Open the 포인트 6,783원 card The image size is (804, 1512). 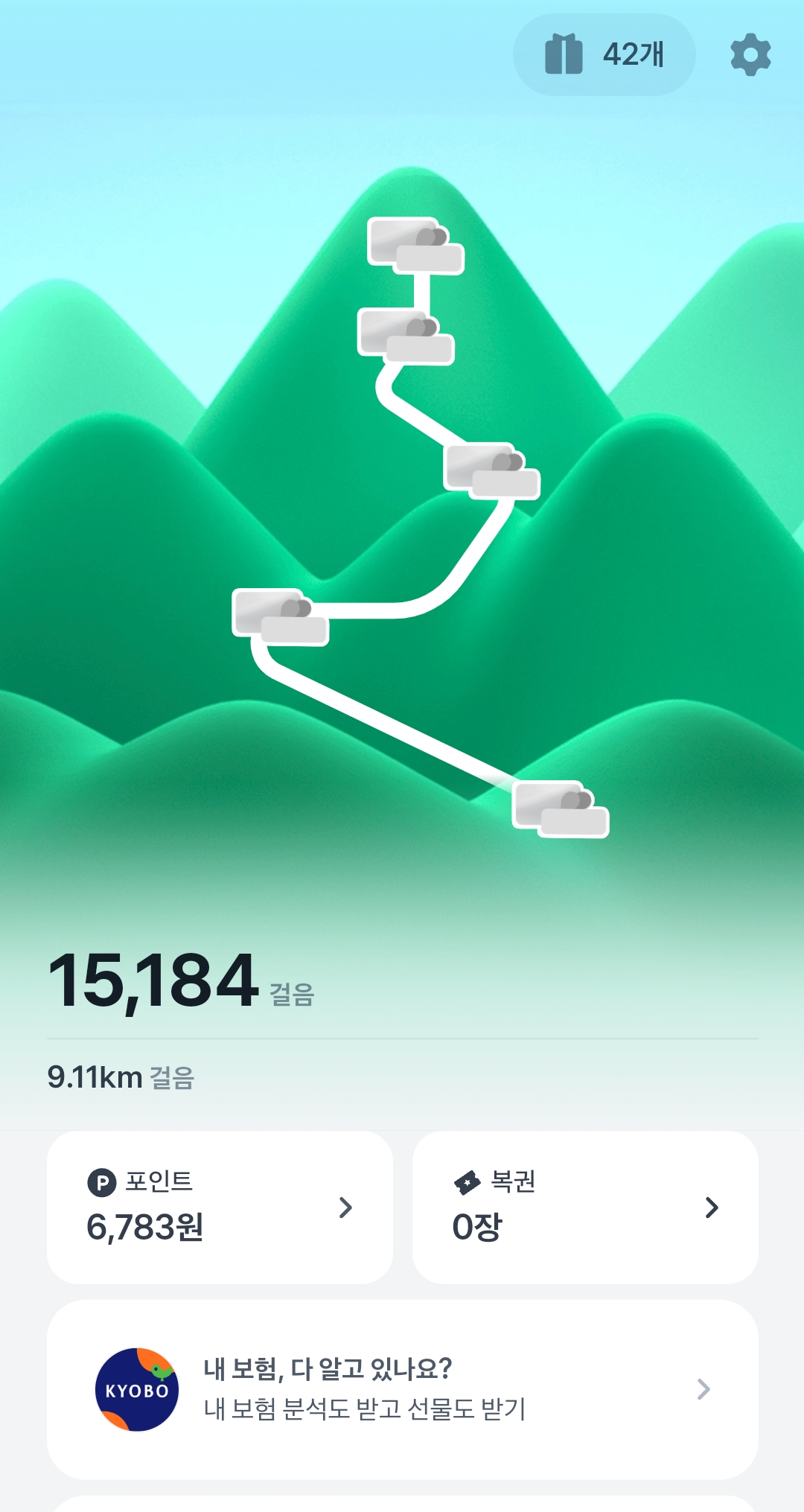coord(220,1207)
